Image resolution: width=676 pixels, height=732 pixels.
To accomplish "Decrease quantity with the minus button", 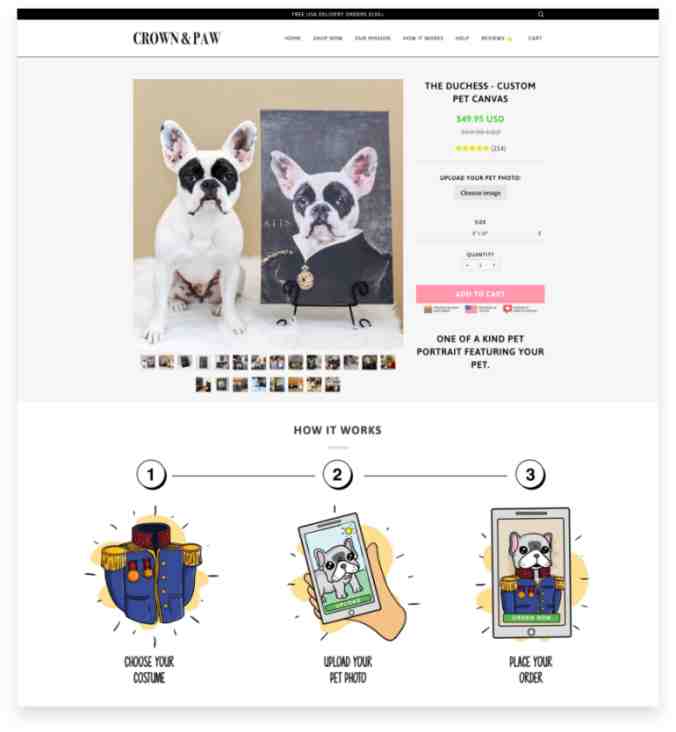I will point(467,265).
